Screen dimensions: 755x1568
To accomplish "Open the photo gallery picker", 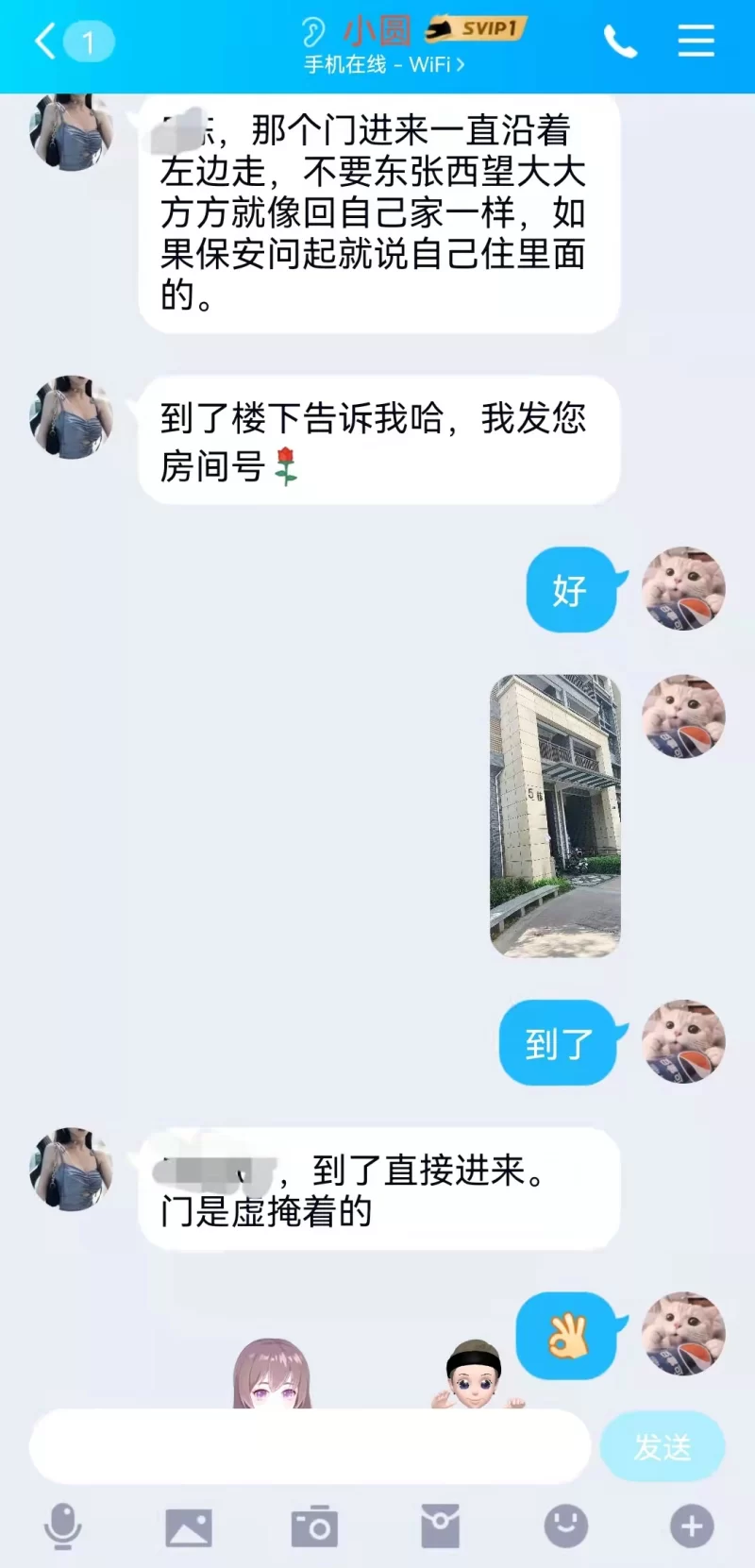I will pos(189,1526).
